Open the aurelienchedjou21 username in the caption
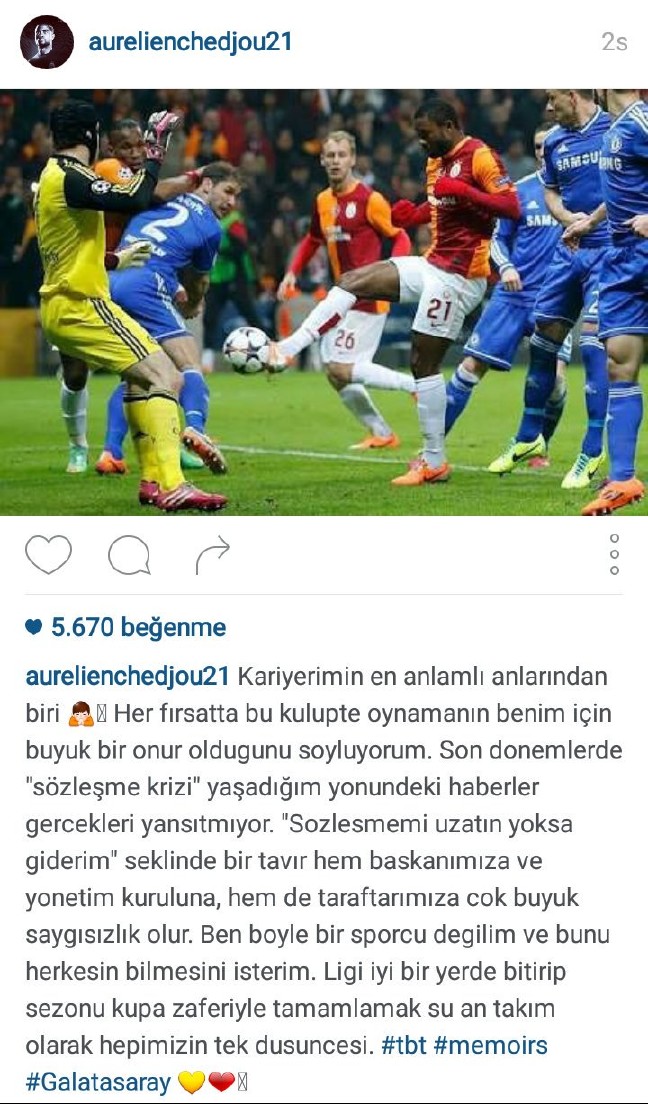 coord(127,677)
